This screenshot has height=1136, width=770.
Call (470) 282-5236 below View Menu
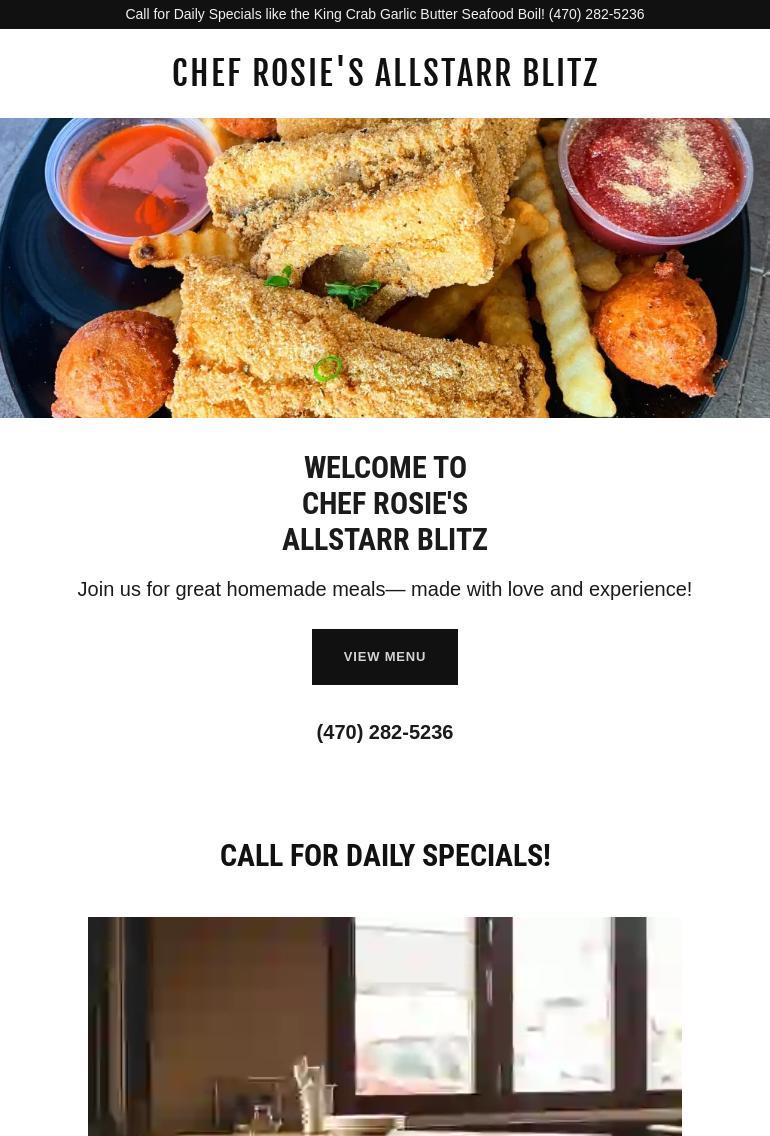point(384,732)
